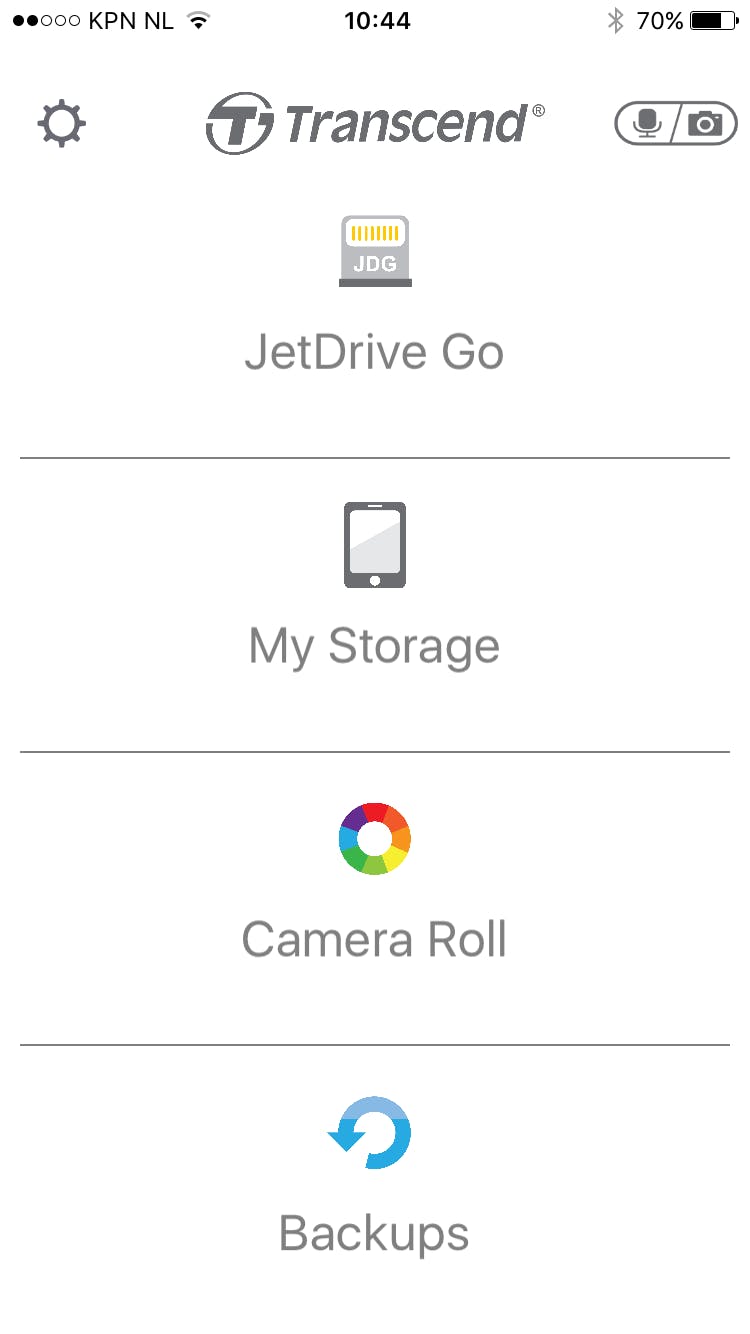The width and height of the screenshot is (750, 1334).
Task: Go to Backups
Action: (375, 1182)
